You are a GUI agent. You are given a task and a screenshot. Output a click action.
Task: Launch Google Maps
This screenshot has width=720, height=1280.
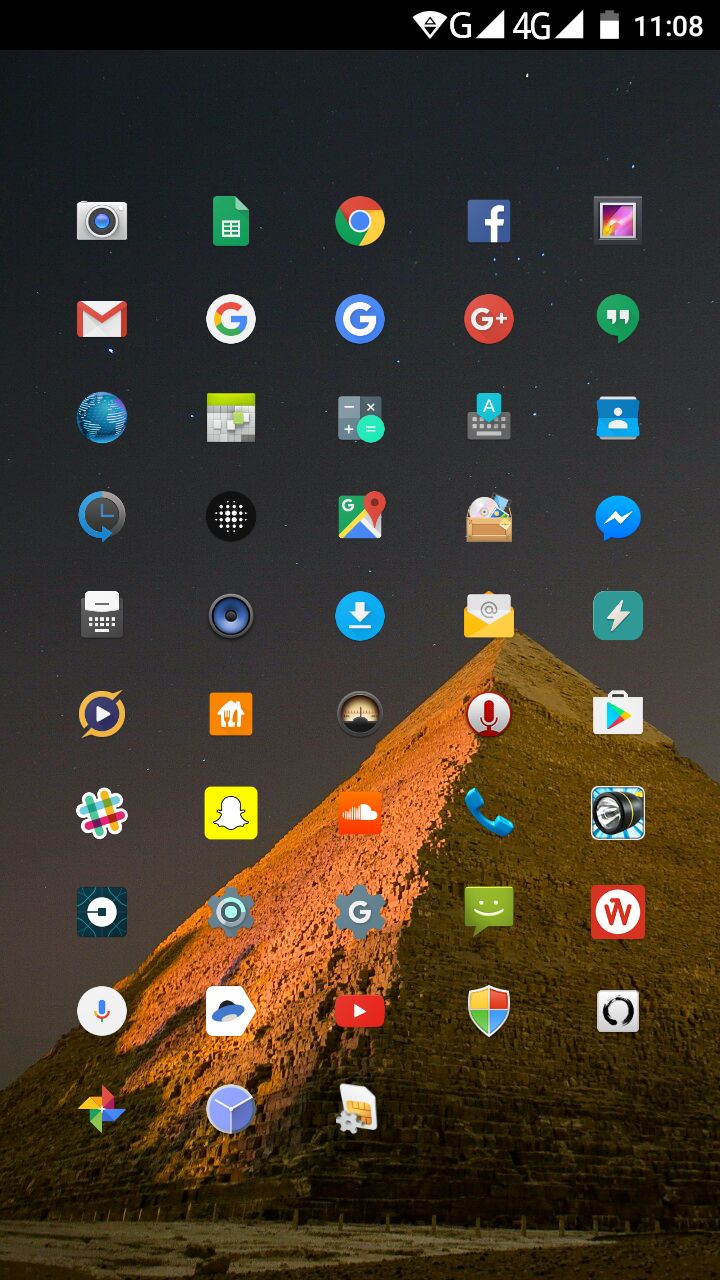coord(360,517)
